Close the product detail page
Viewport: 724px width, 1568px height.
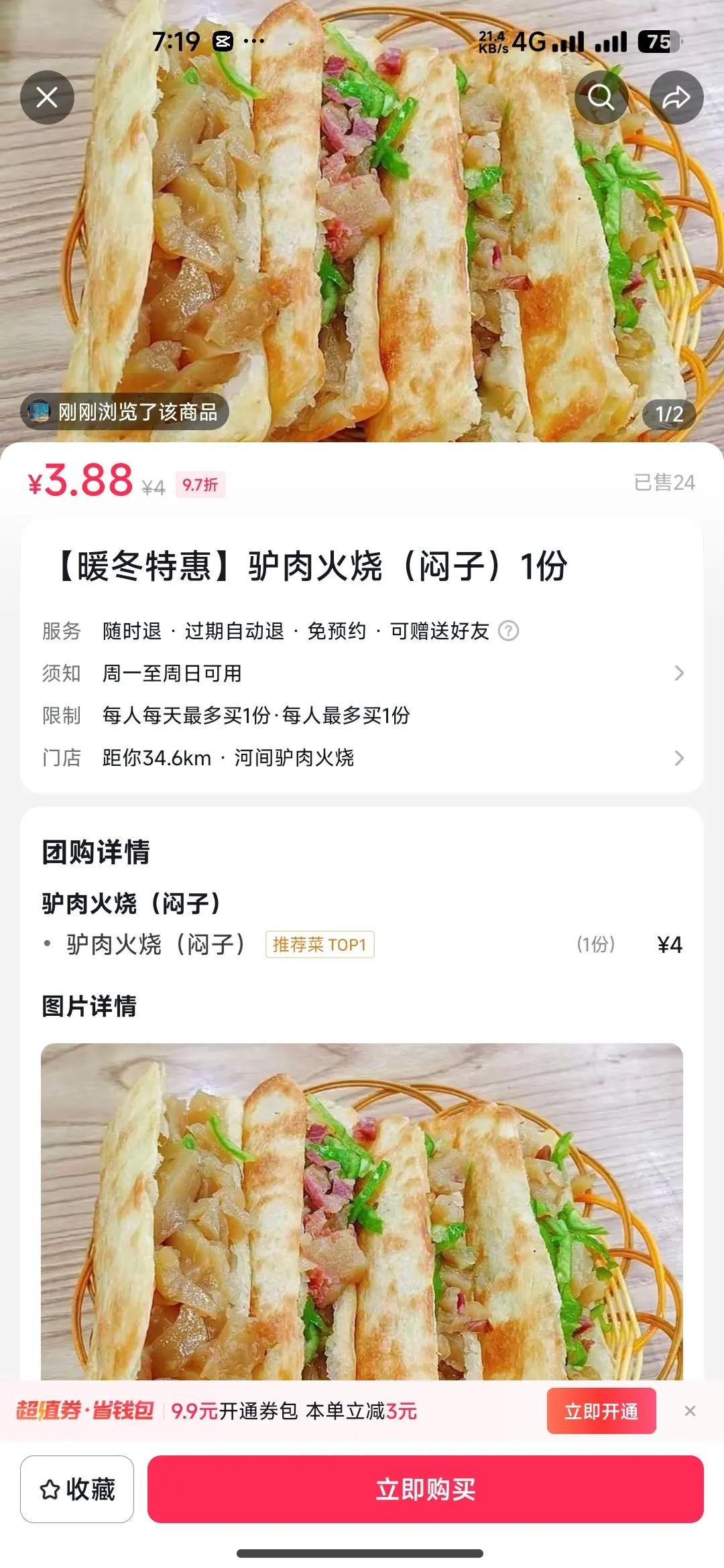click(47, 98)
